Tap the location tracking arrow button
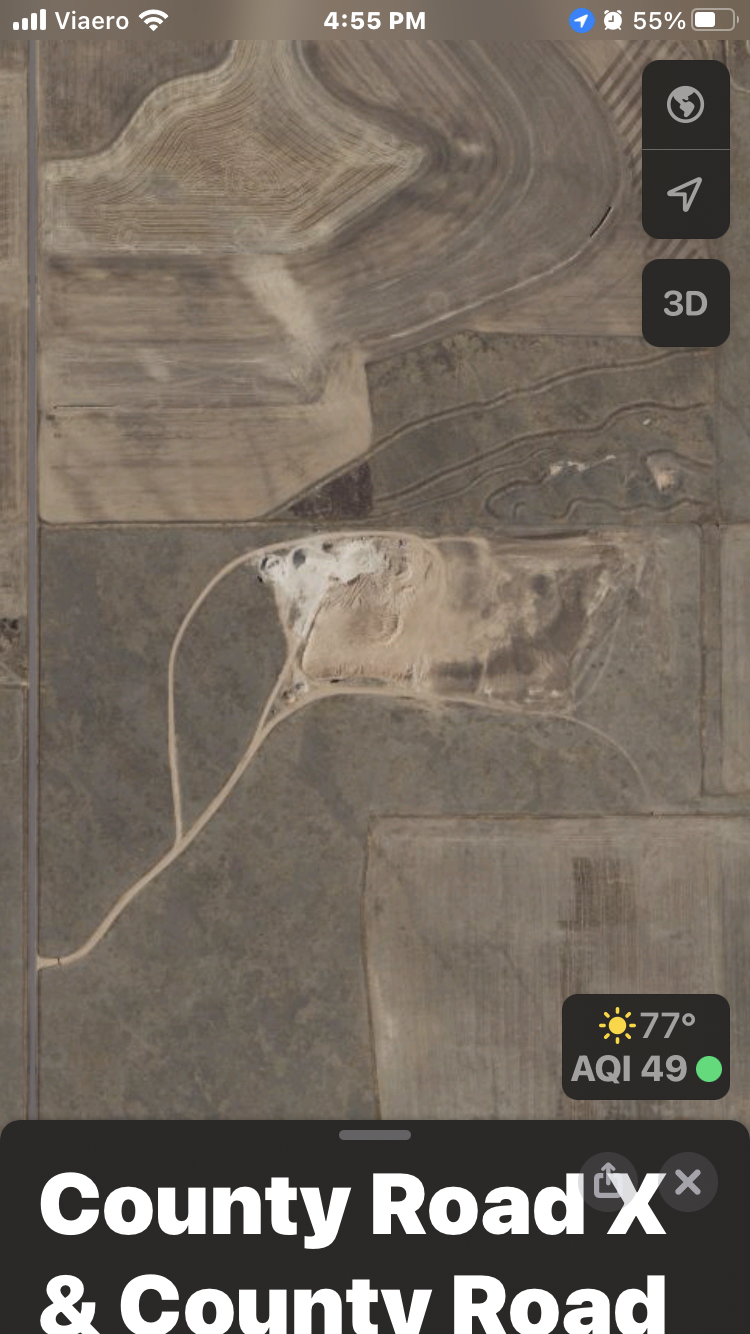This screenshot has width=750, height=1334. (x=685, y=194)
